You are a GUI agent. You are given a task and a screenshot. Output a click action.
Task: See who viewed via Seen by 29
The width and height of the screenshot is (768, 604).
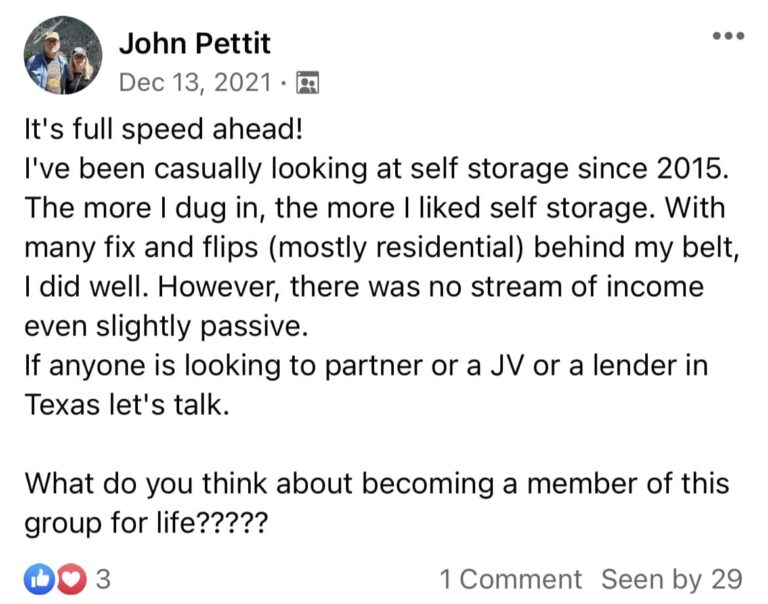[671, 579]
